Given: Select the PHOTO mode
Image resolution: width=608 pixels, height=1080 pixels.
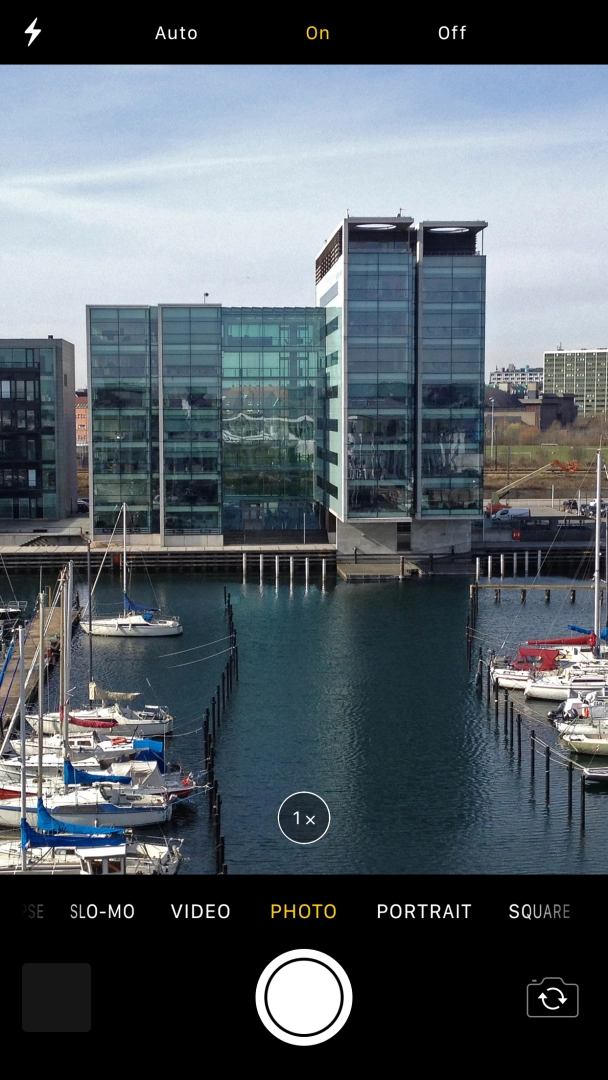Looking at the screenshot, I should coord(304,912).
